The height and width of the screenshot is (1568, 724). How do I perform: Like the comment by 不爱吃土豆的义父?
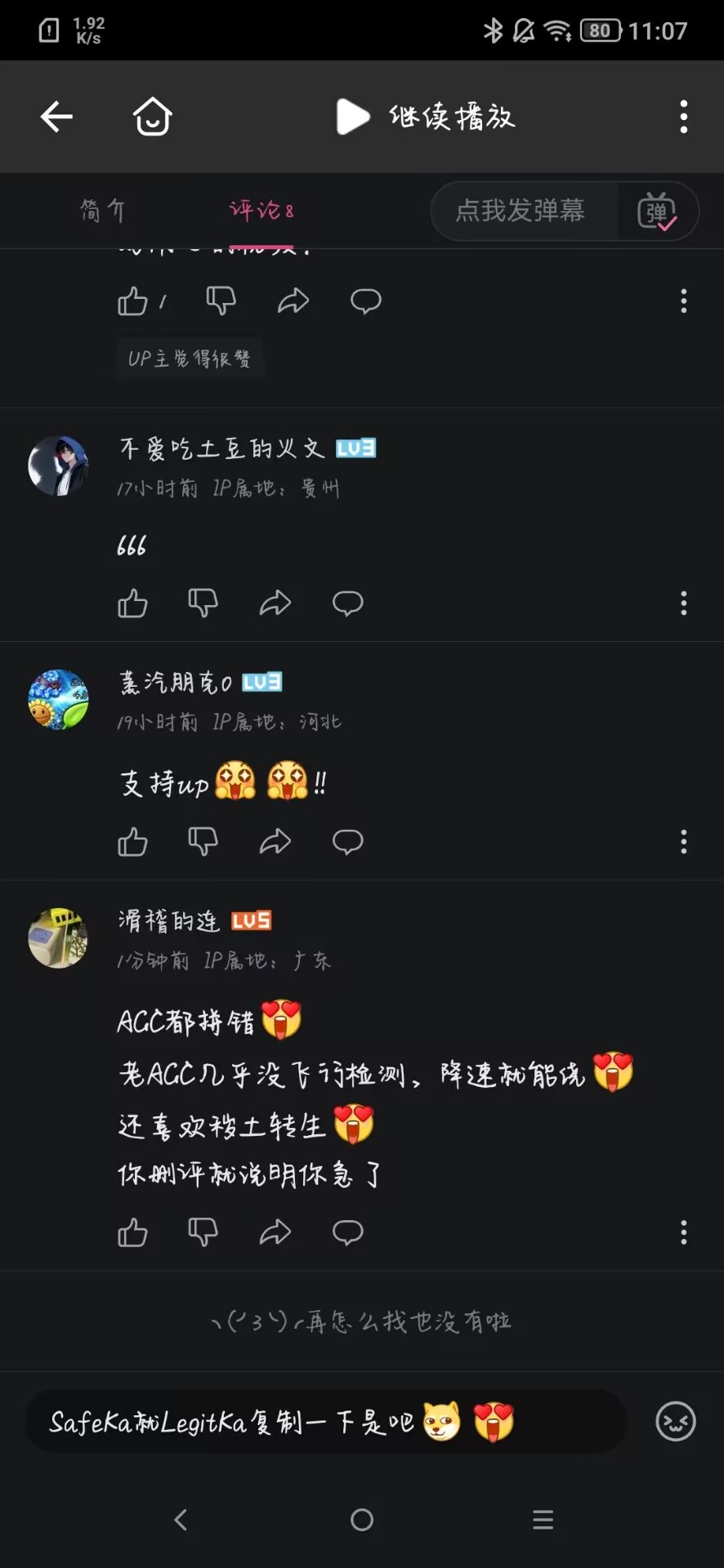click(x=132, y=604)
